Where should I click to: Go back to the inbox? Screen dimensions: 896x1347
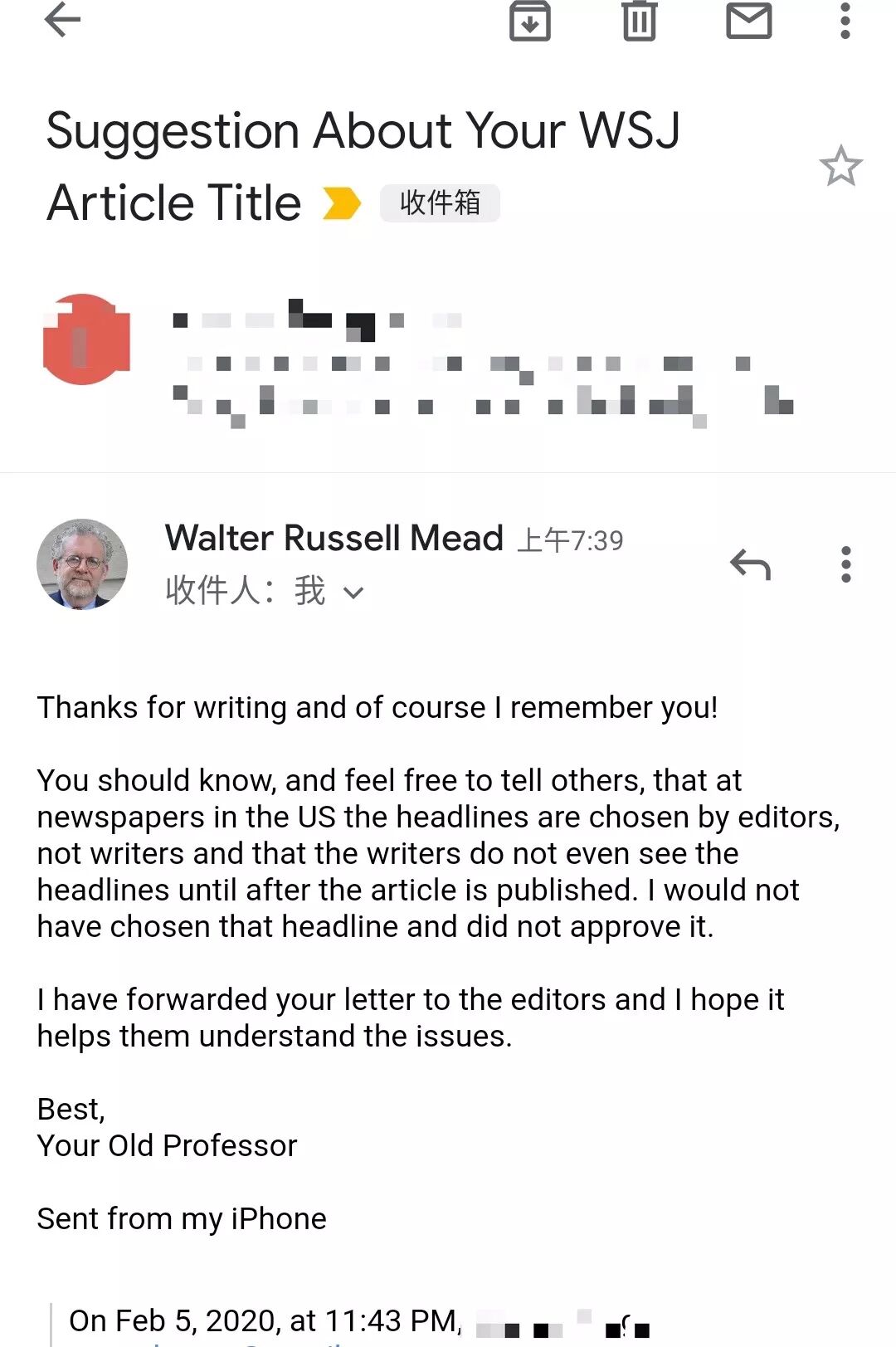(x=62, y=20)
